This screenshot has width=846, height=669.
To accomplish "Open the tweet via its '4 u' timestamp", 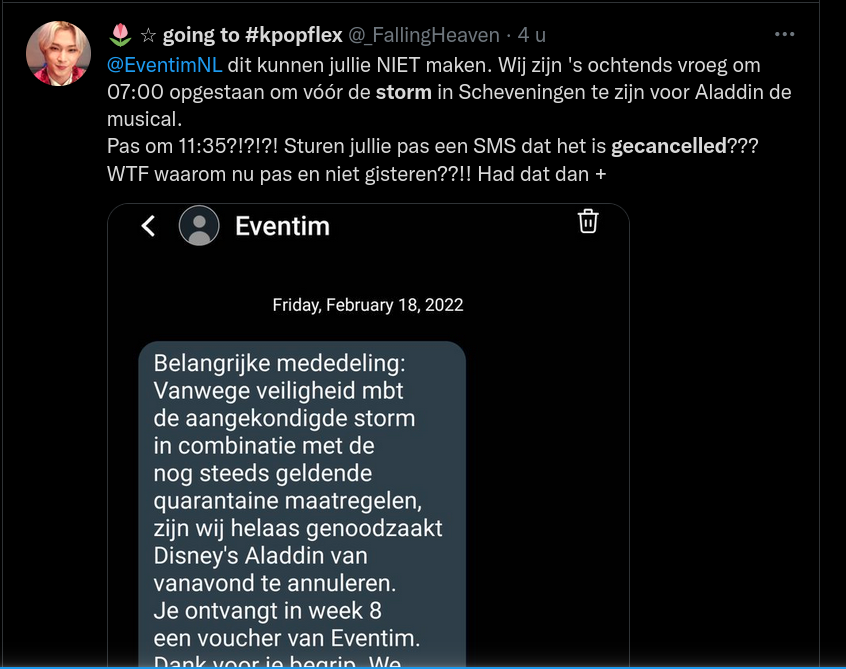I will click(x=531, y=35).
